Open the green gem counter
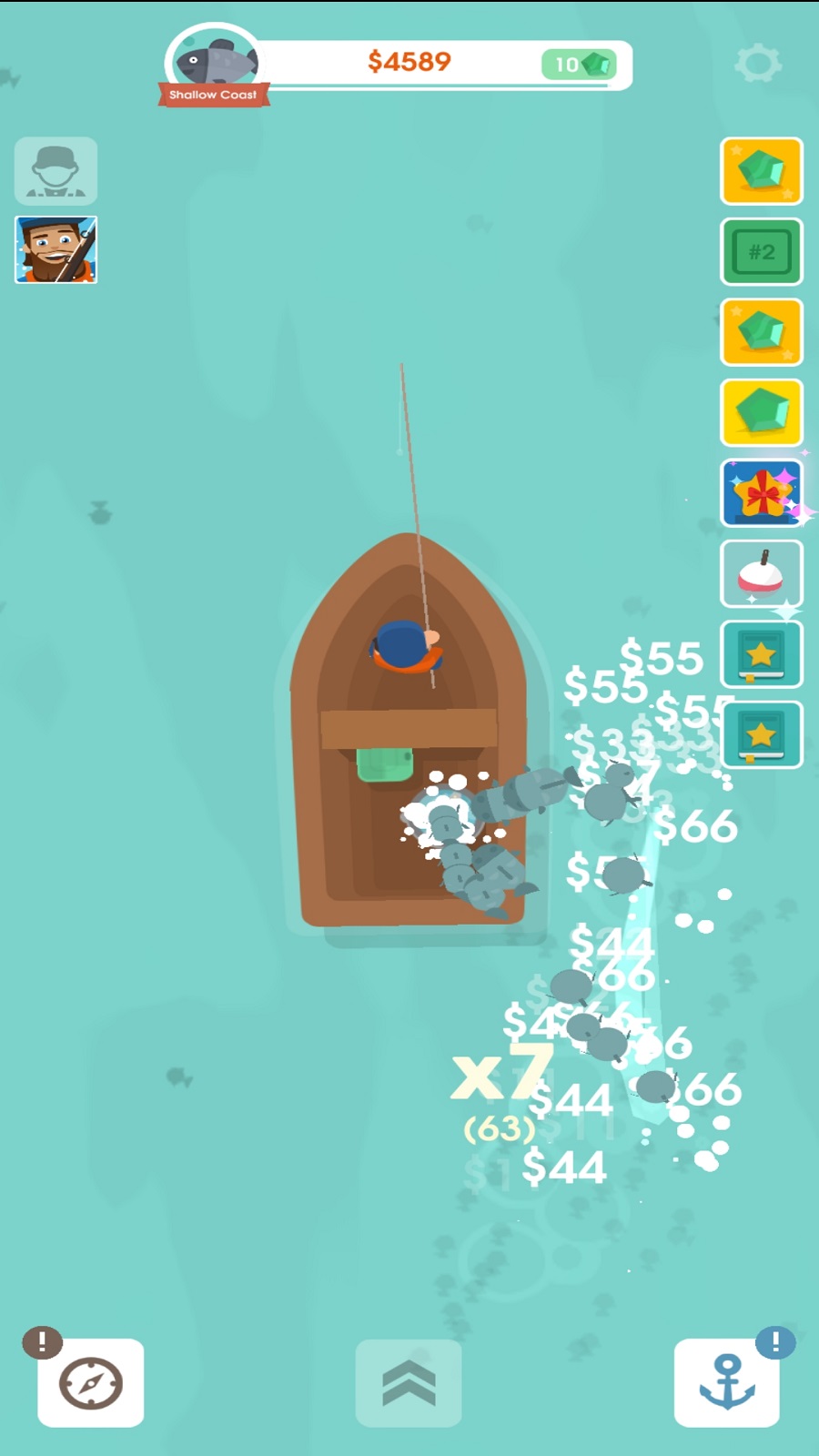The height and width of the screenshot is (1456, 819). coord(580,65)
